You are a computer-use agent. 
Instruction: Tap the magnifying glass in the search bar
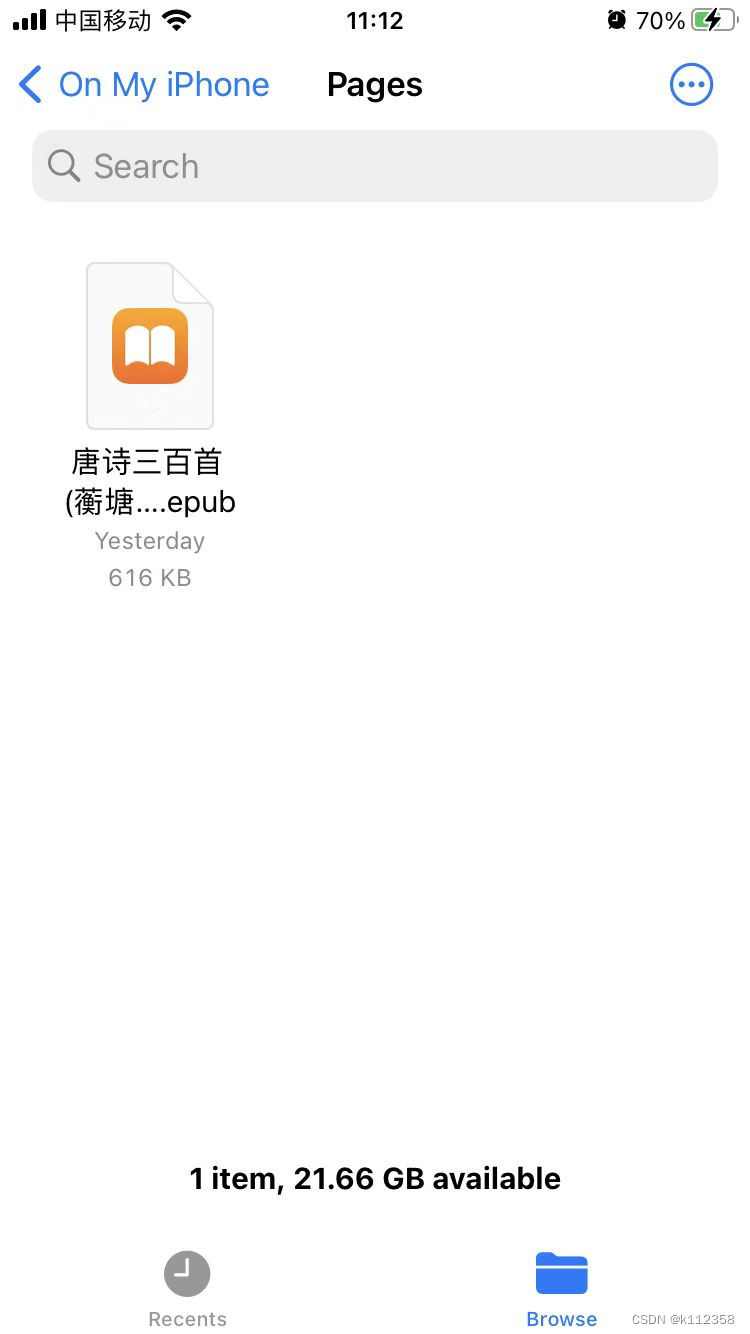click(63, 166)
